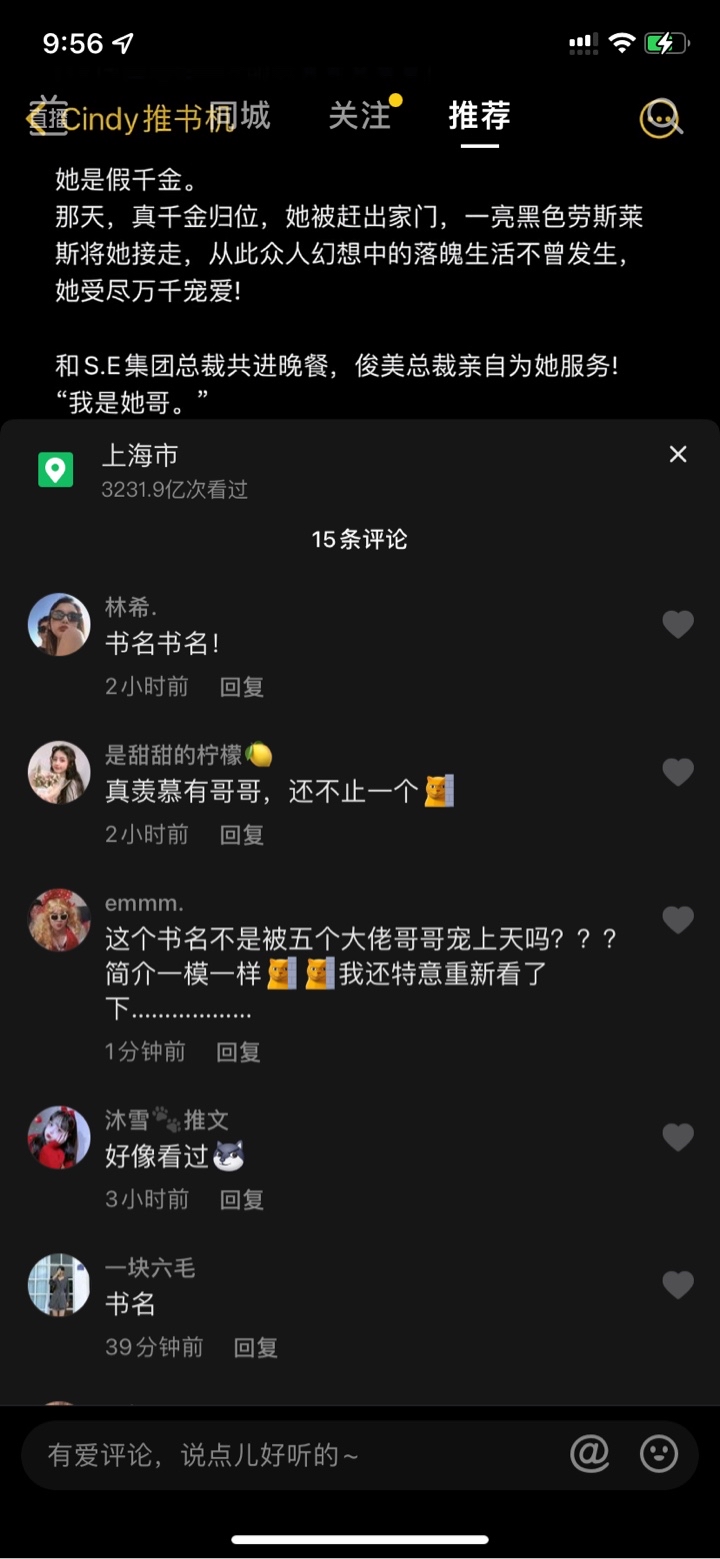This screenshot has height=1559, width=720.
Task: View emmm.'s profile picture
Action: pos(59,920)
